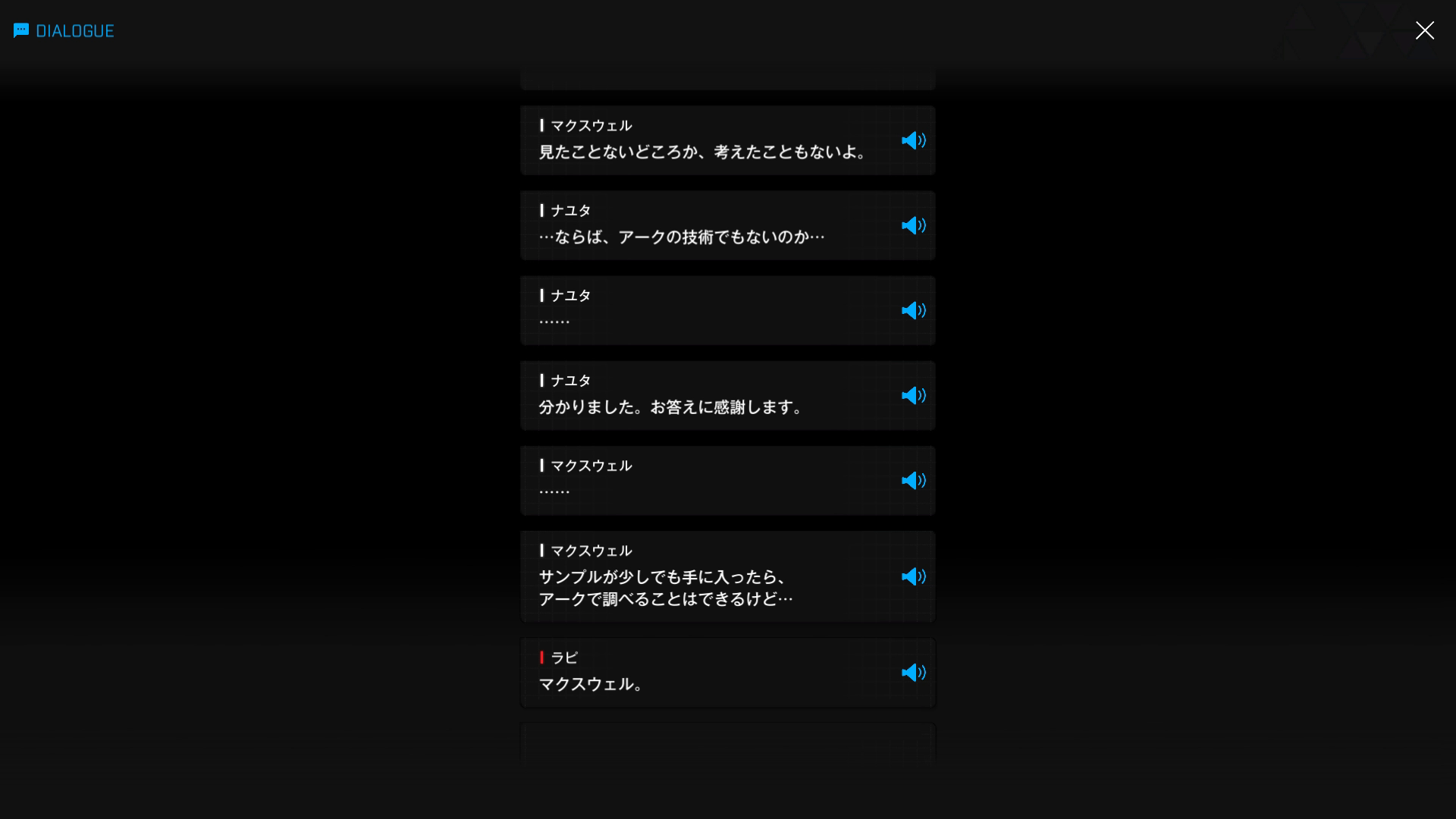Play ラピ's マクスウェル。 voice line
1456x819 pixels.
[913, 673]
